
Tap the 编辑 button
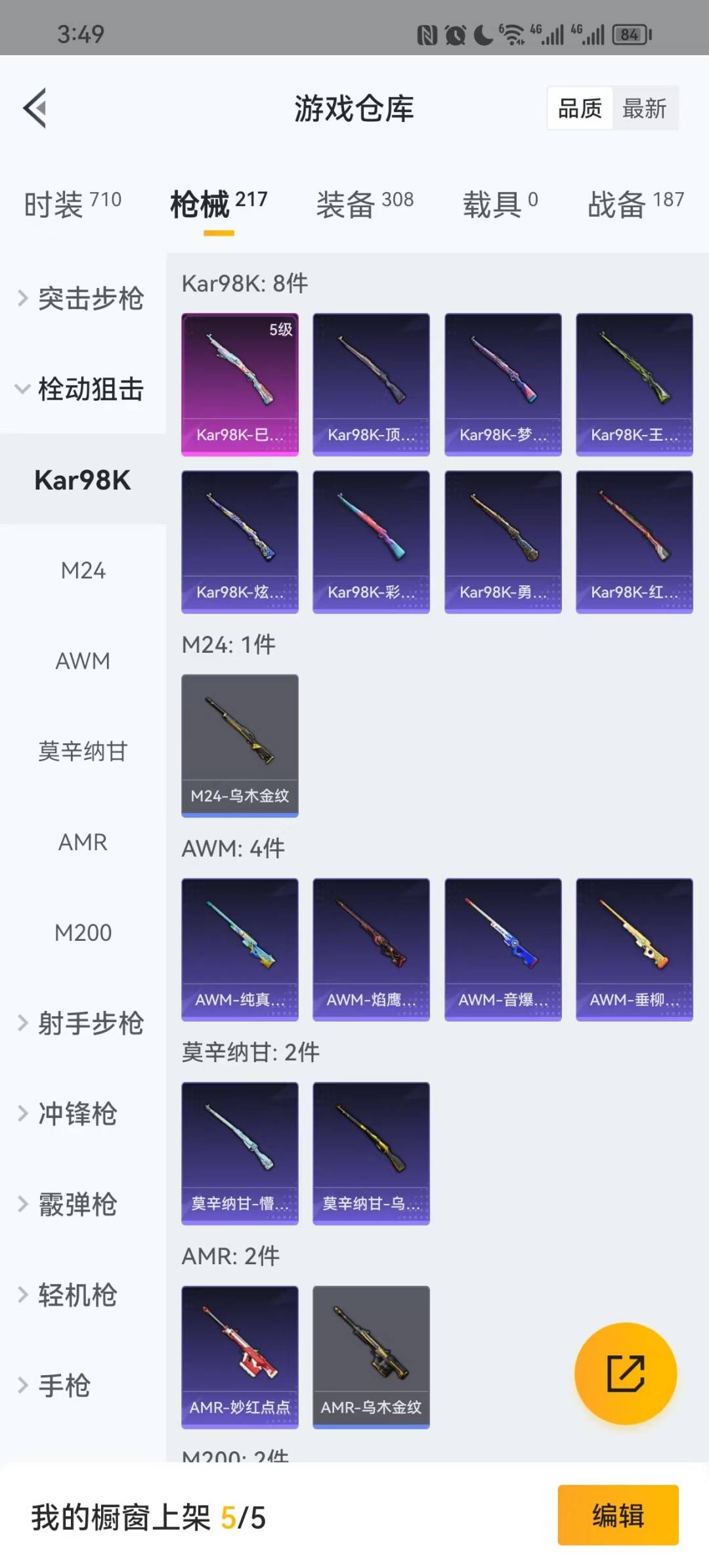click(x=617, y=1516)
